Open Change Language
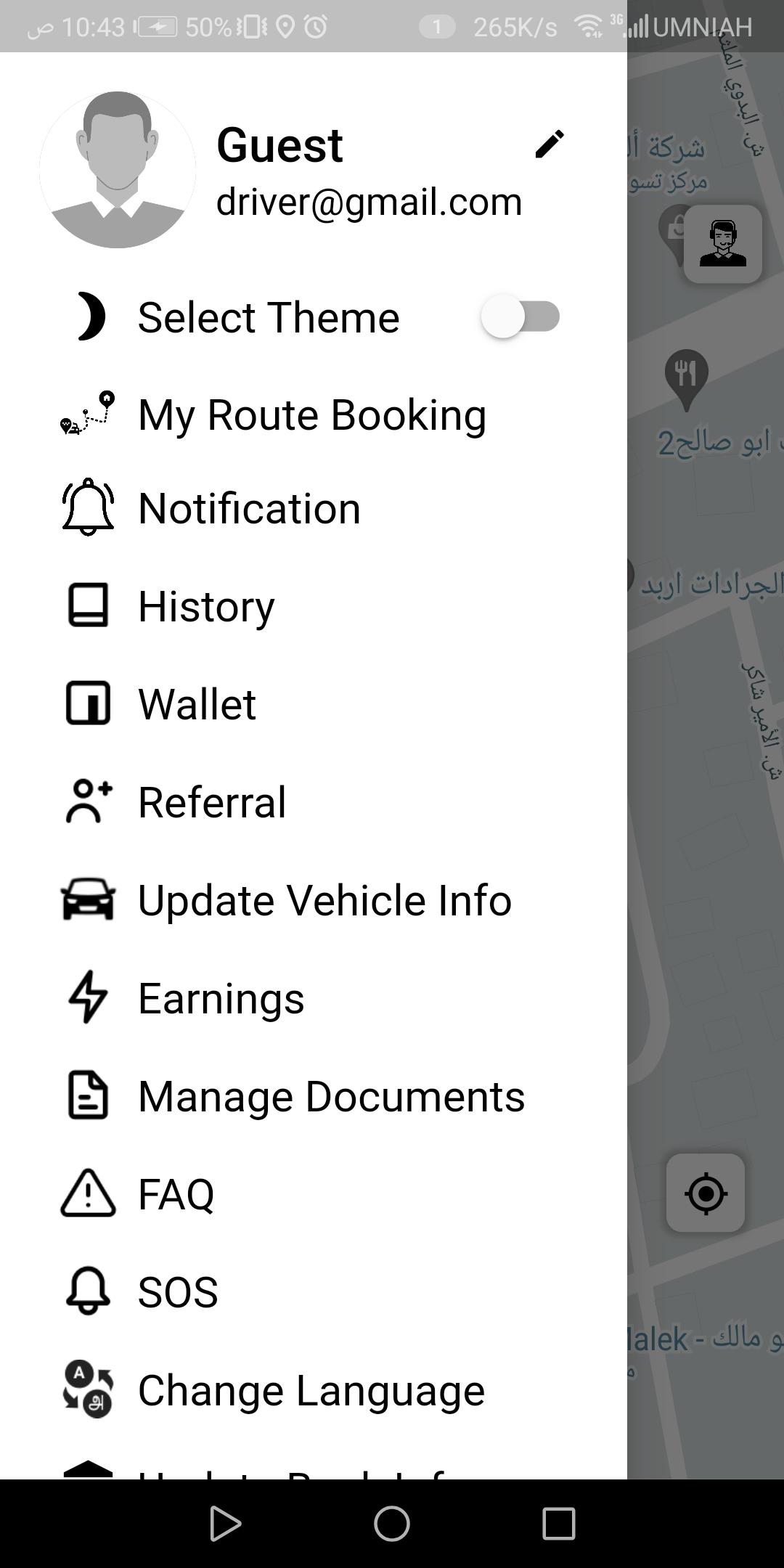 (314, 1389)
